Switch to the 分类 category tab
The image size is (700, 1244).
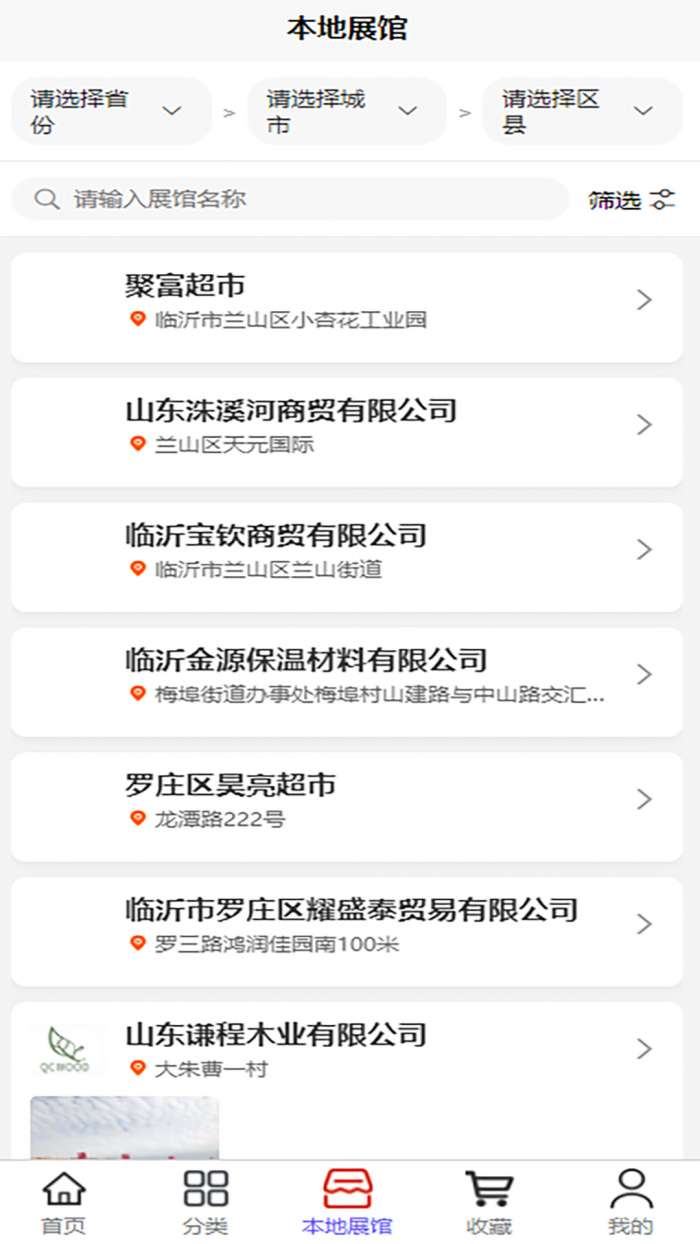pos(205,1202)
